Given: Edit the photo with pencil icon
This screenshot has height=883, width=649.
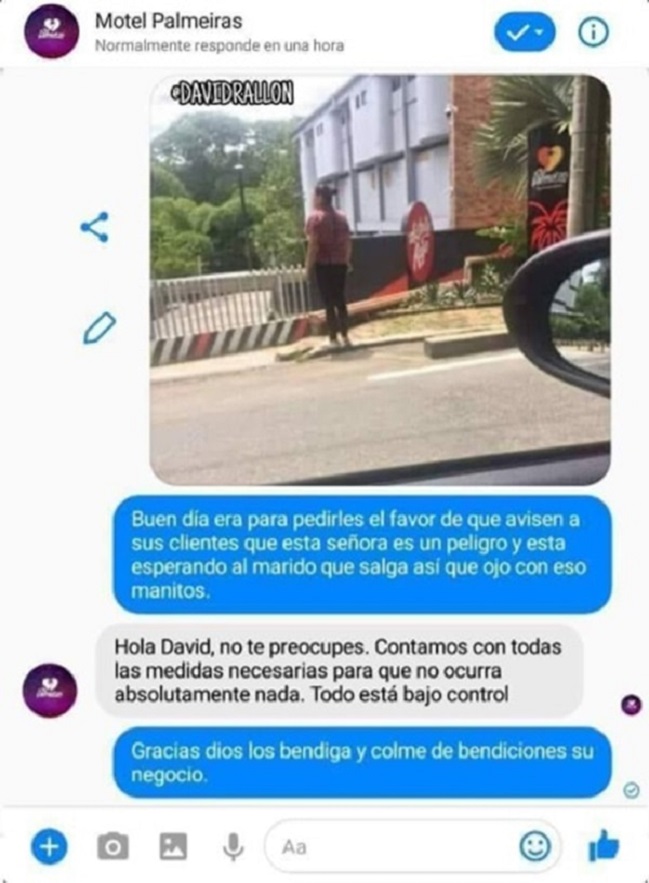Looking at the screenshot, I should tap(98, 327).
